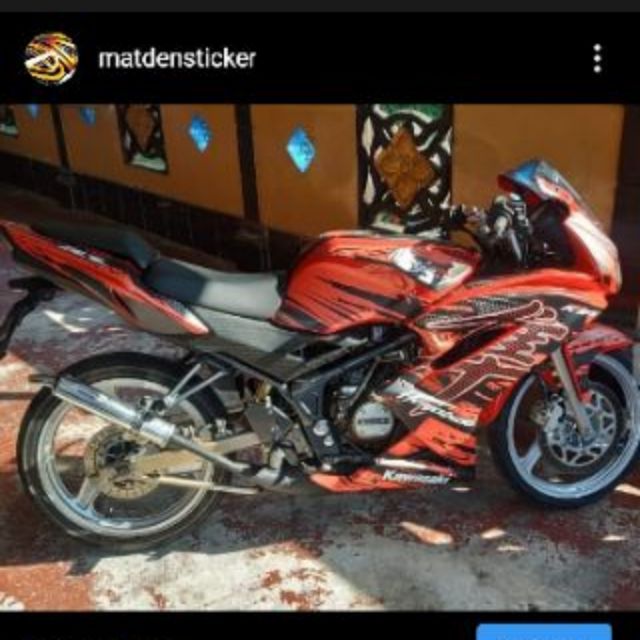Image resolution: width=640 pixels, height=640 pixels.
Task: Open matdensticker's profile from username
Action: pyautogui.click(x=177, y=58)
